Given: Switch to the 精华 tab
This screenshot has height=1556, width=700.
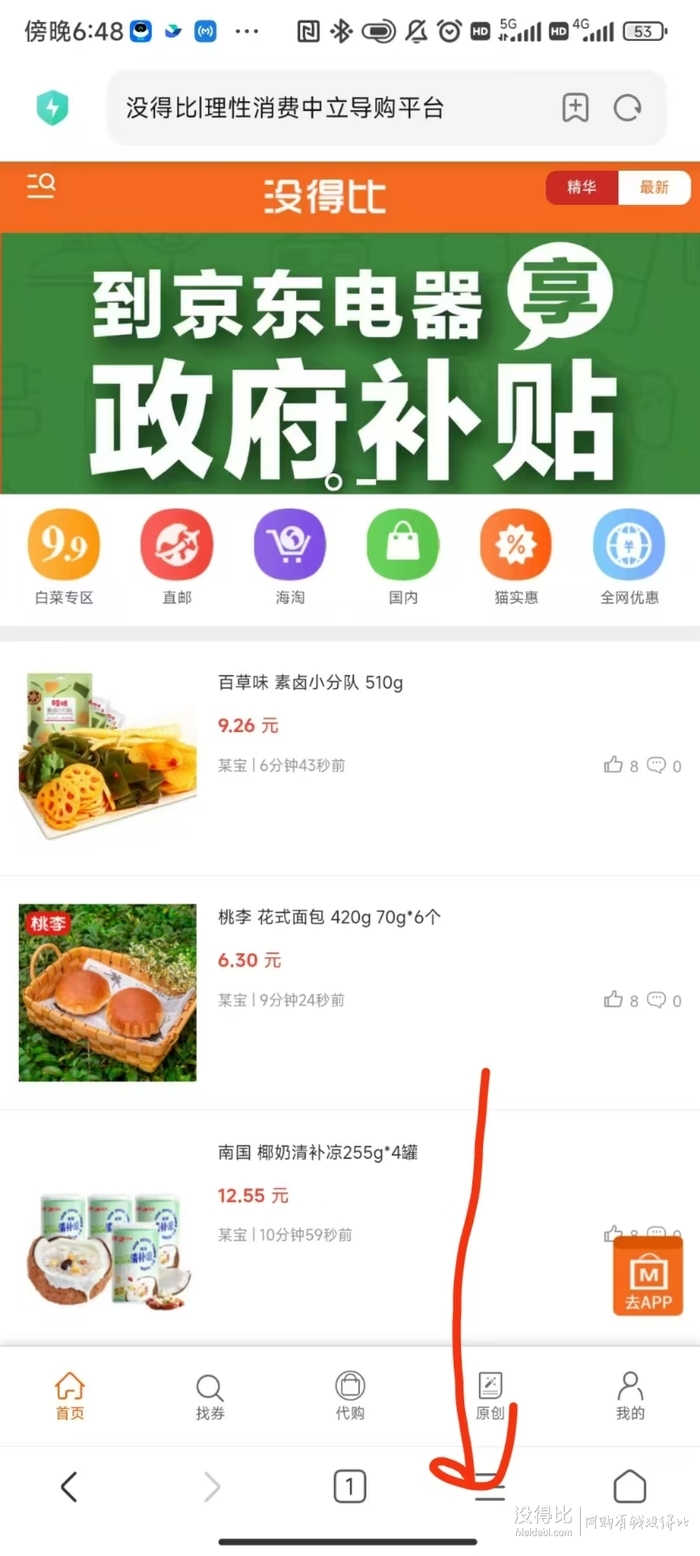Looking at the screenshot, I should click(x=581, y=187).
